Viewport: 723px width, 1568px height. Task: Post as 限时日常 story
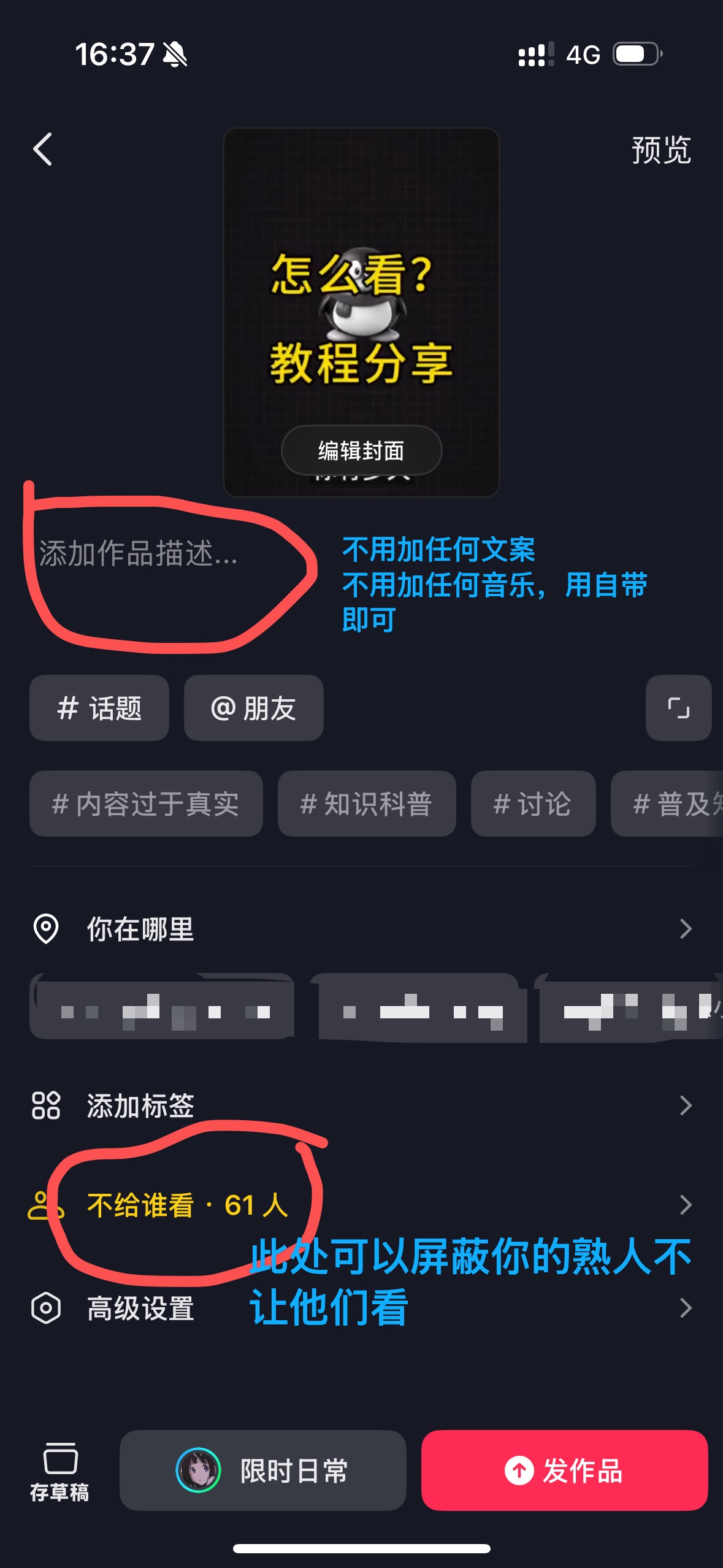(x=263, y=1470)
